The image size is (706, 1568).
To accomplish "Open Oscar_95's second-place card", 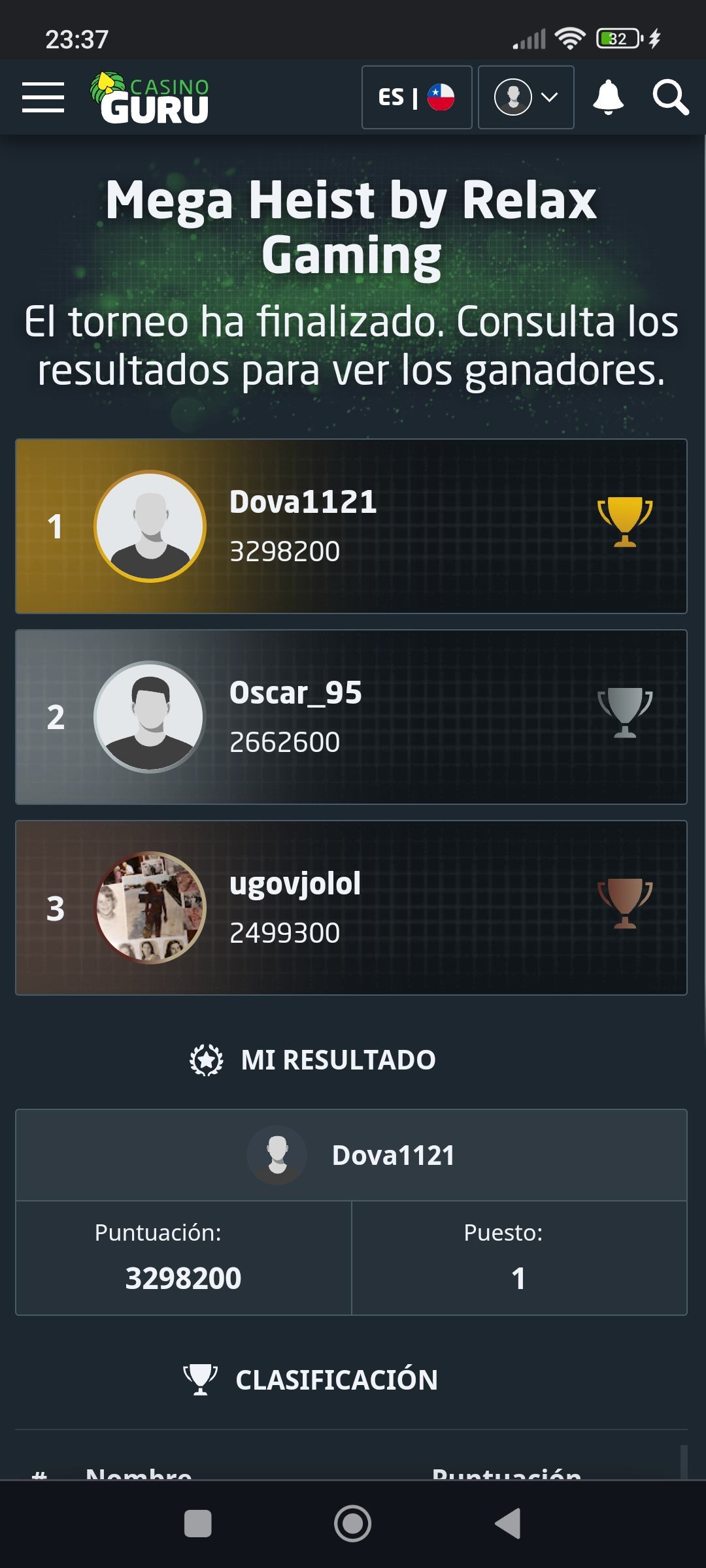I will point(351,717).
